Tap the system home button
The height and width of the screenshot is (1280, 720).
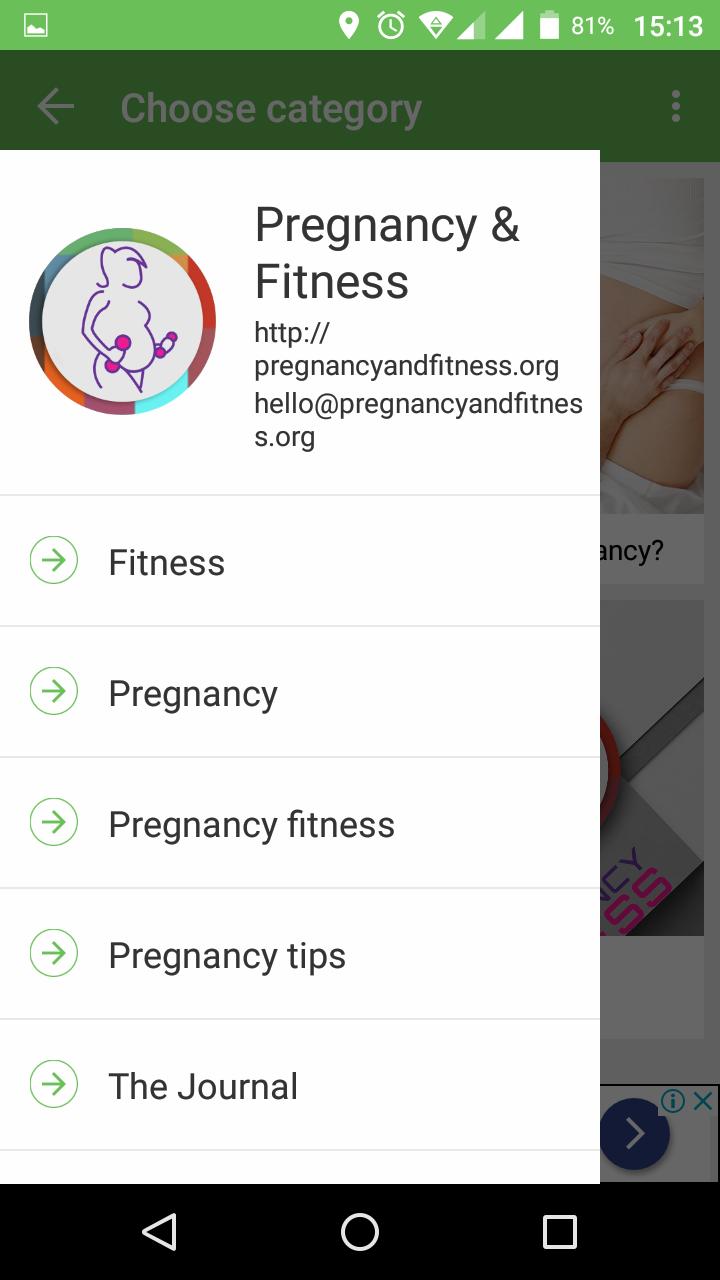[360, 1232]
